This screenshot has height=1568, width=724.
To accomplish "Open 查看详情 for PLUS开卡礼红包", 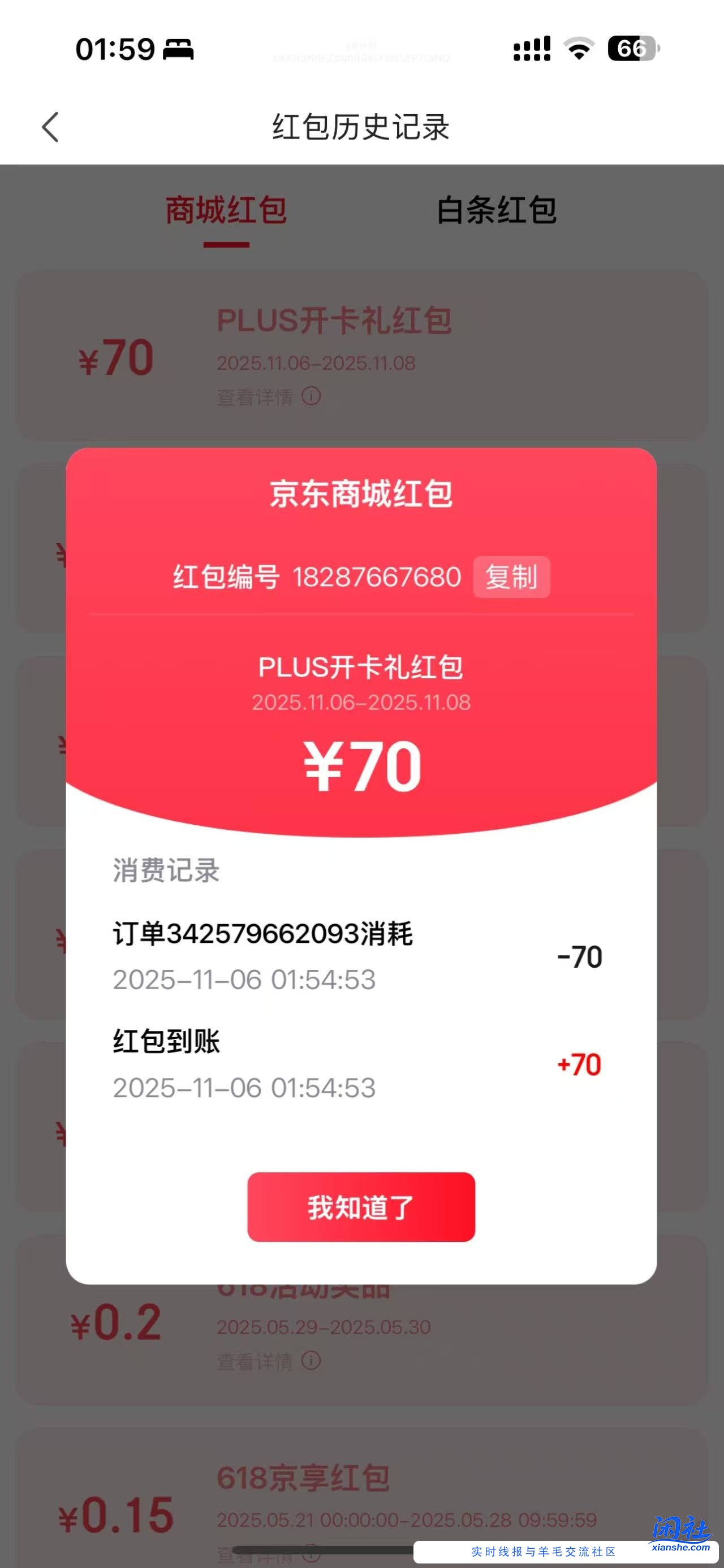I will [x=256, y=395].
